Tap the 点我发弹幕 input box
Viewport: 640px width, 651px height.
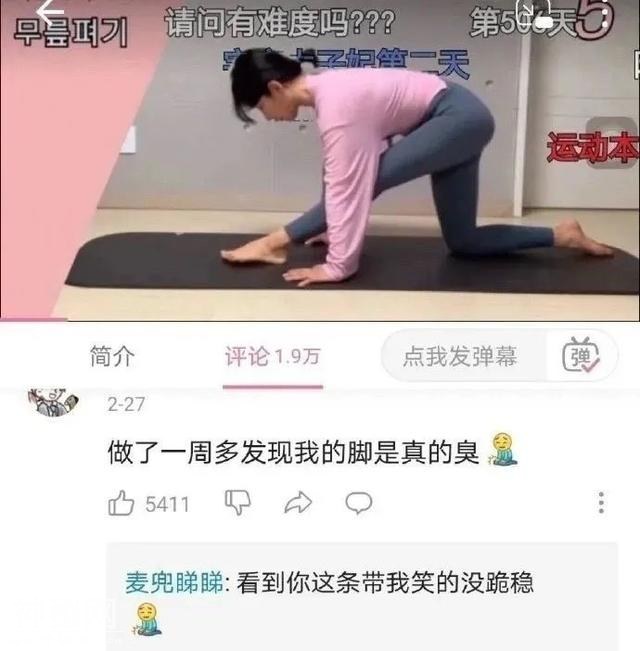pyautogui.click(x=460, y=358)
